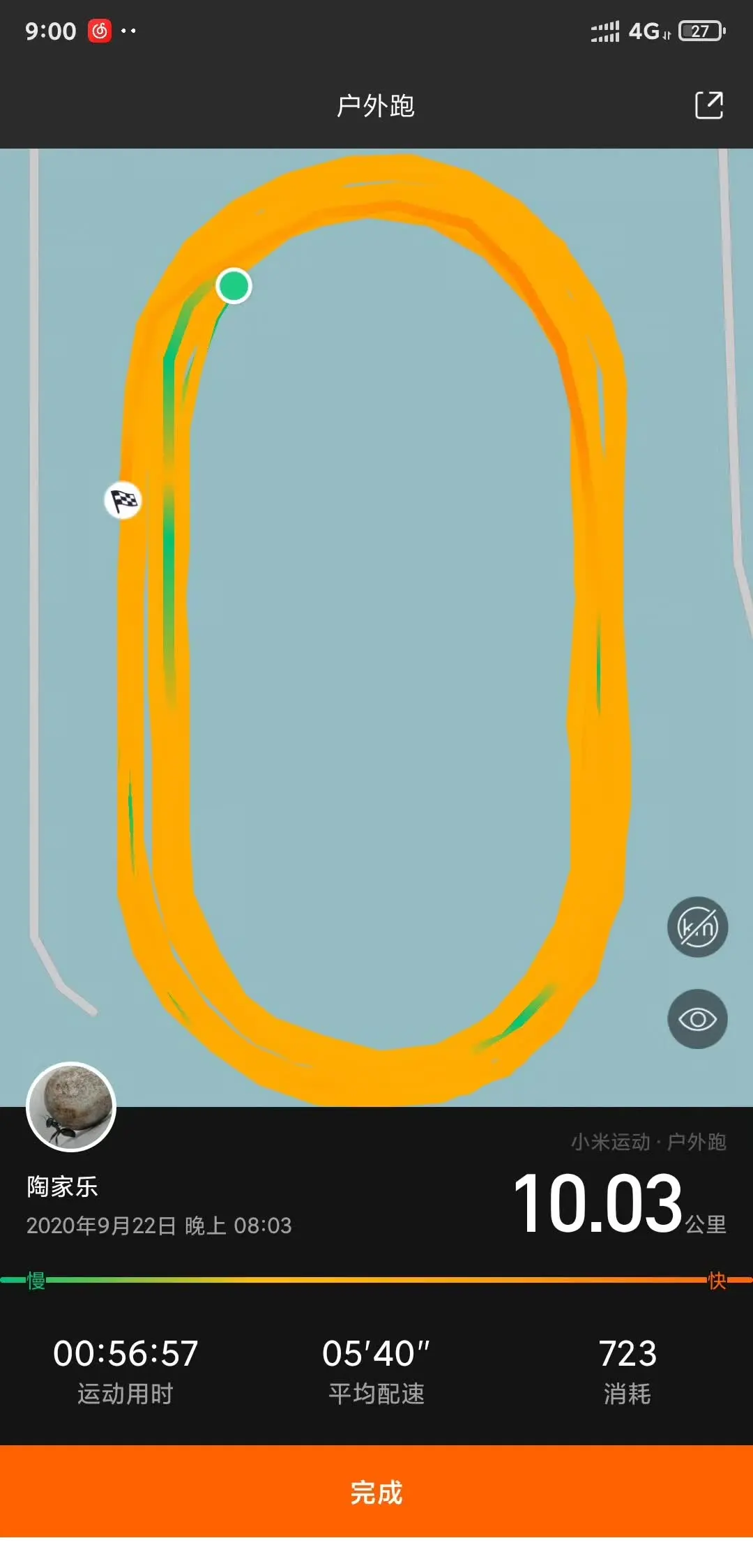The height and width of the screenshot is (1568, 753).
Task: Toggle kilometer markers on the map
Action: (x=697, y=927)
